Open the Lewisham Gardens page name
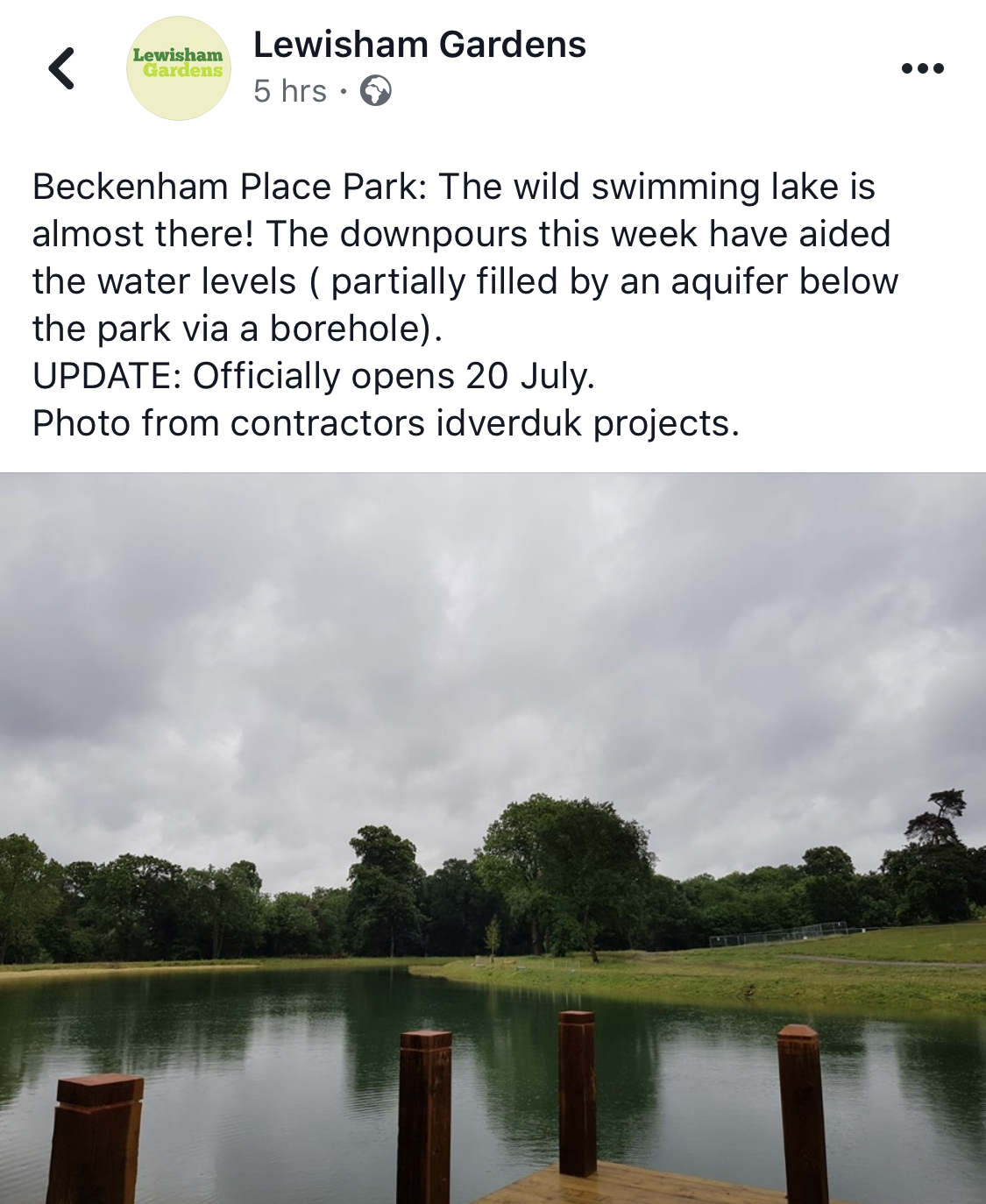The image size is (986, 1204). (419, 45)
